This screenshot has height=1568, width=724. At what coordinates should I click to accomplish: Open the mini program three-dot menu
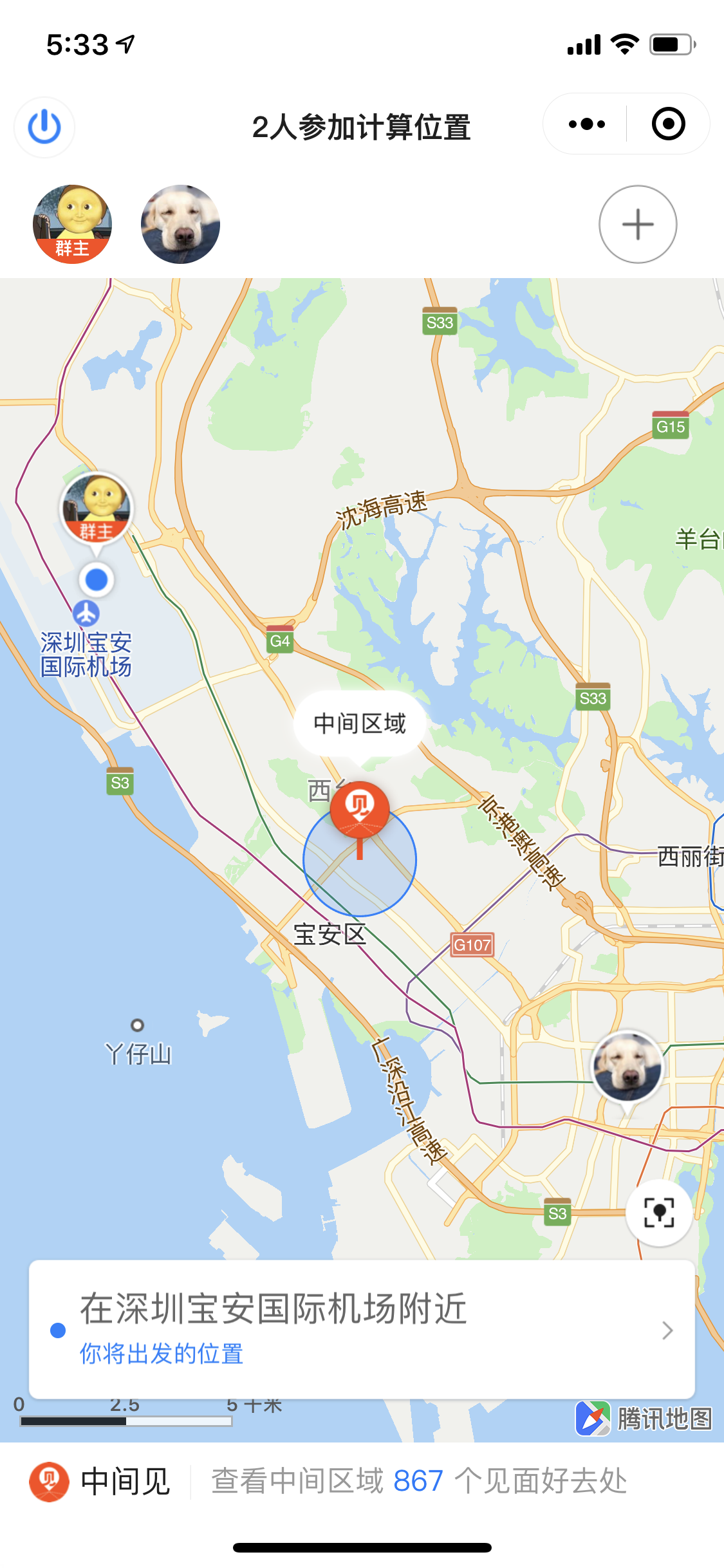pos(587,124)
